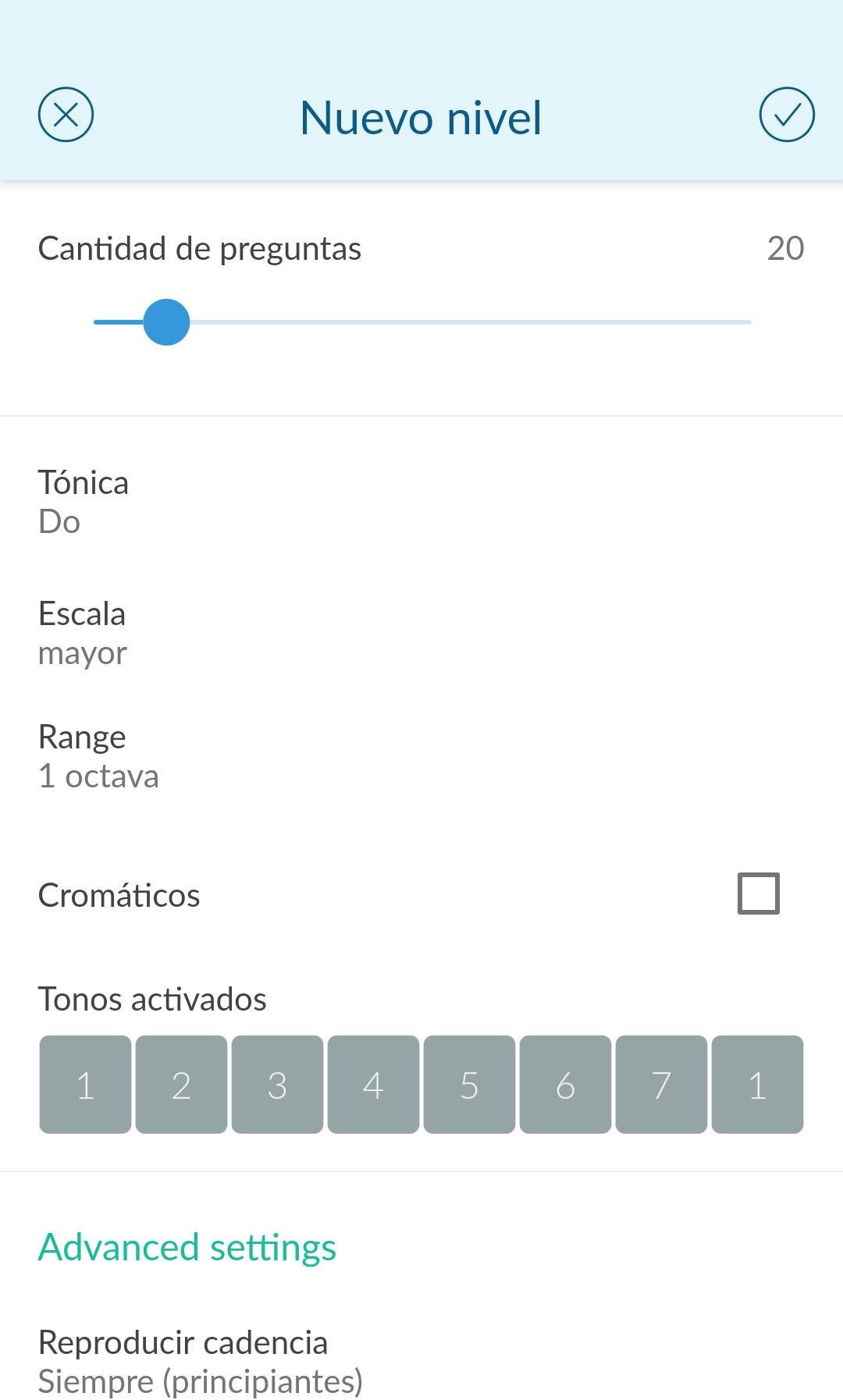
Task: Open the Reproducir cadencia setting
Action: coord(421,1361)
